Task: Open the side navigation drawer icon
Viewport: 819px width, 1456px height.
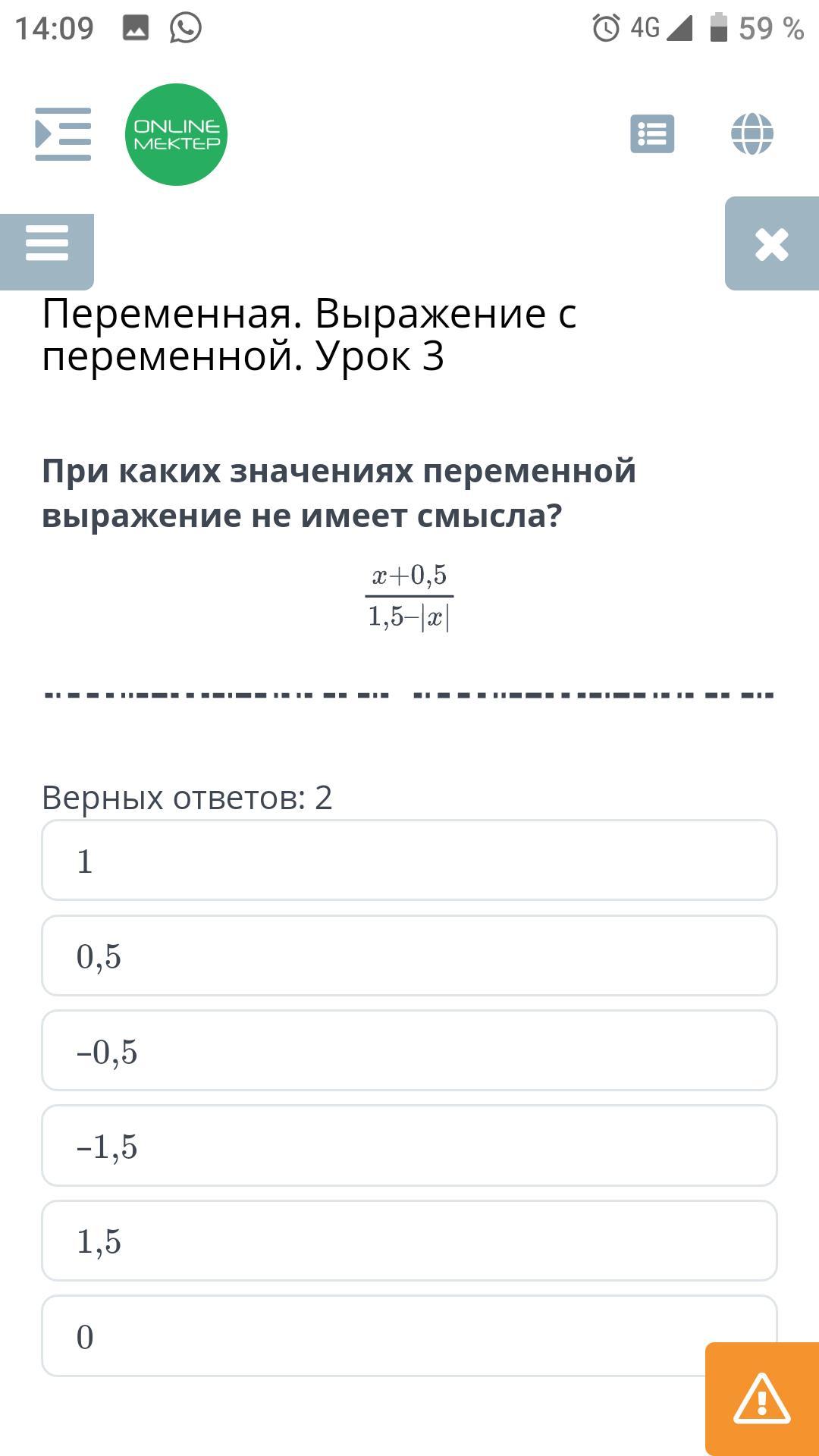Action: click(x=63, y=134)
